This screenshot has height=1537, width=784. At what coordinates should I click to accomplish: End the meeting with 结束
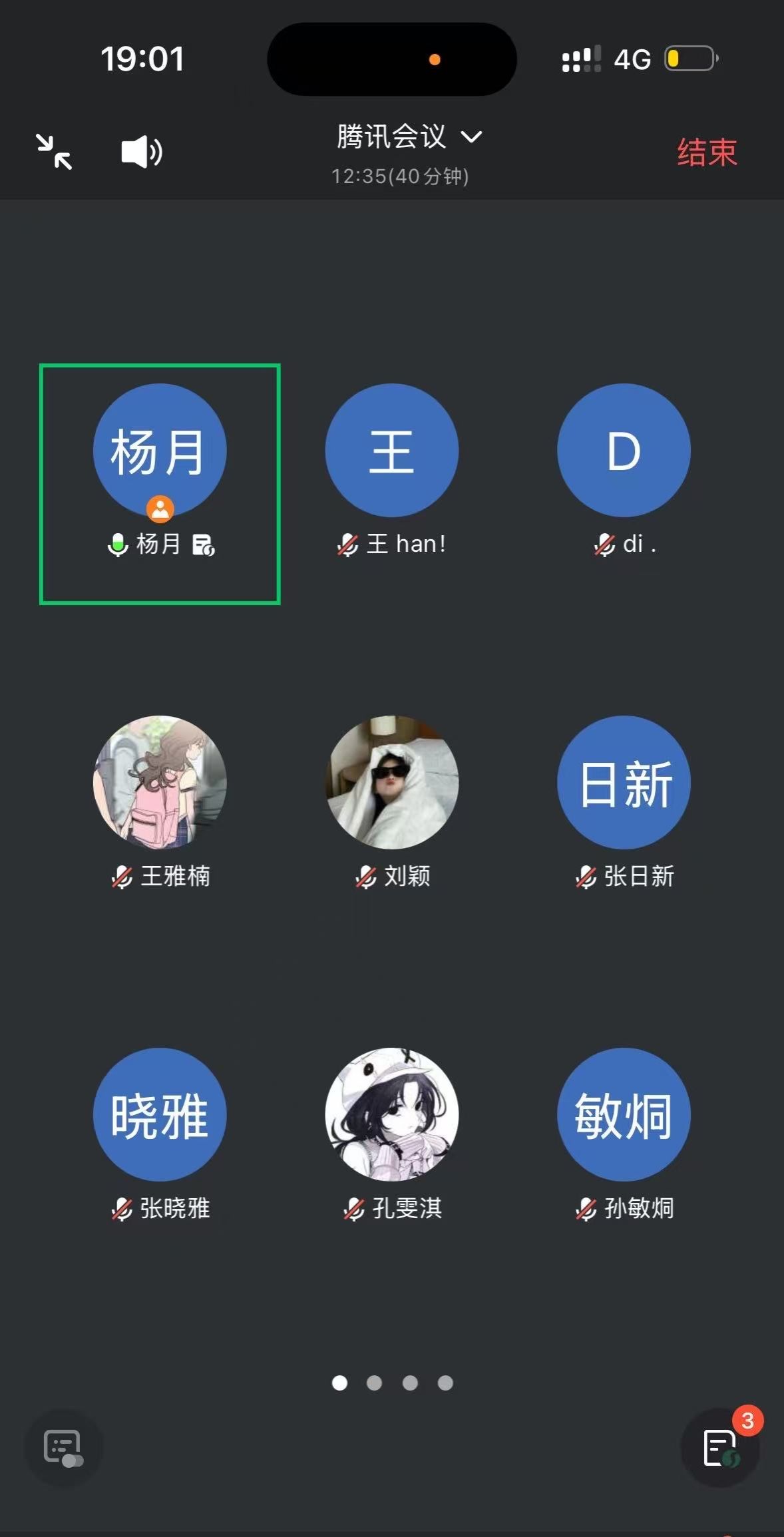(x=706, y=152)
